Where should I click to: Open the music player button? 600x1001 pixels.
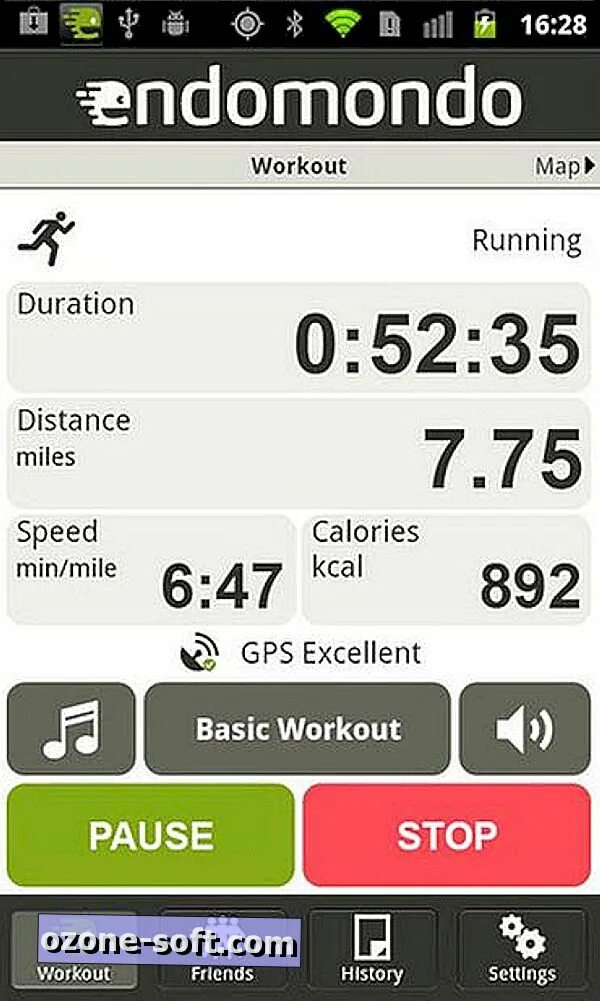(x=71, y=729)
